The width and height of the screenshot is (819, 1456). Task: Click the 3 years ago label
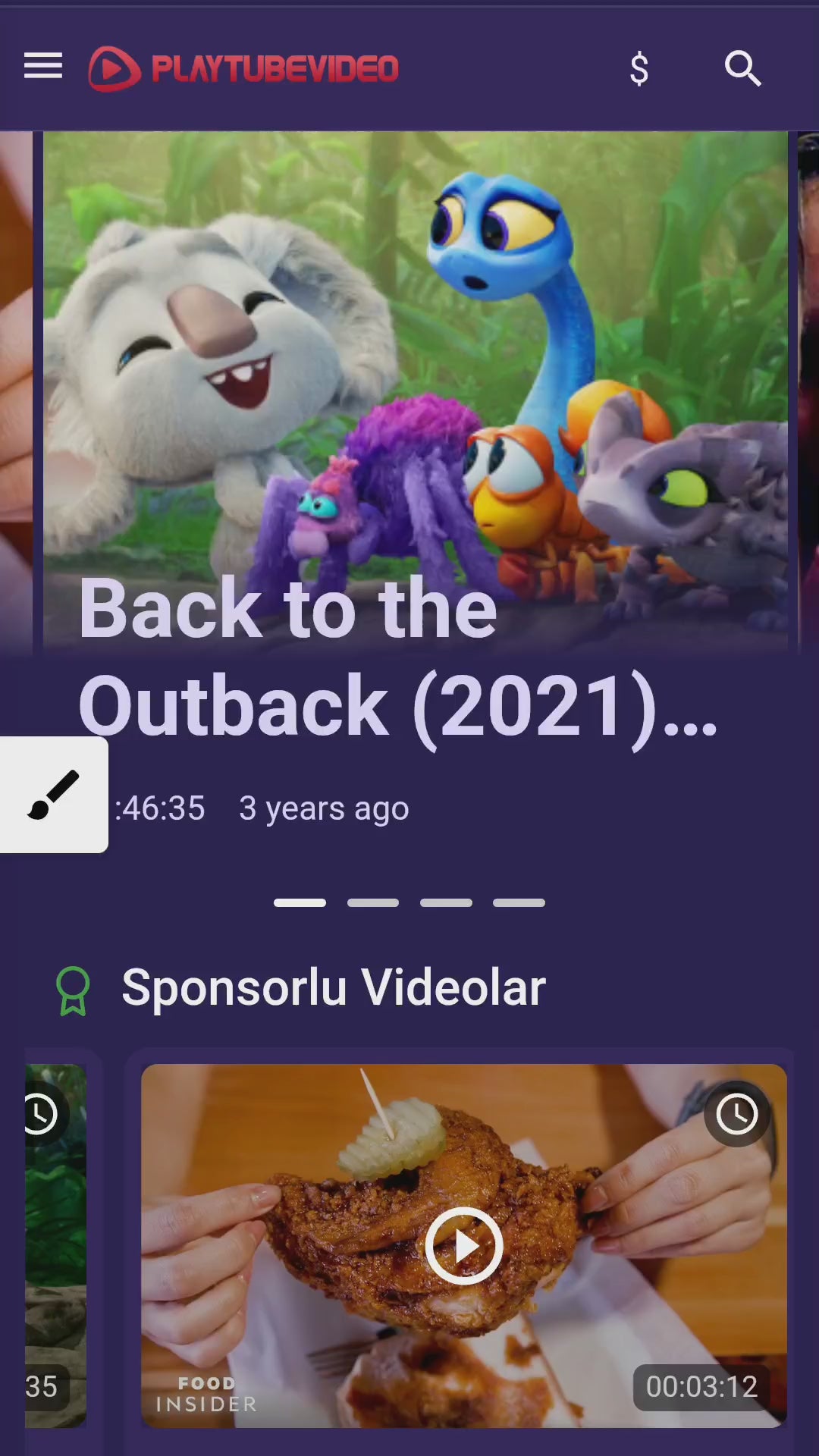pyautogui.click(x=323, y=808)
